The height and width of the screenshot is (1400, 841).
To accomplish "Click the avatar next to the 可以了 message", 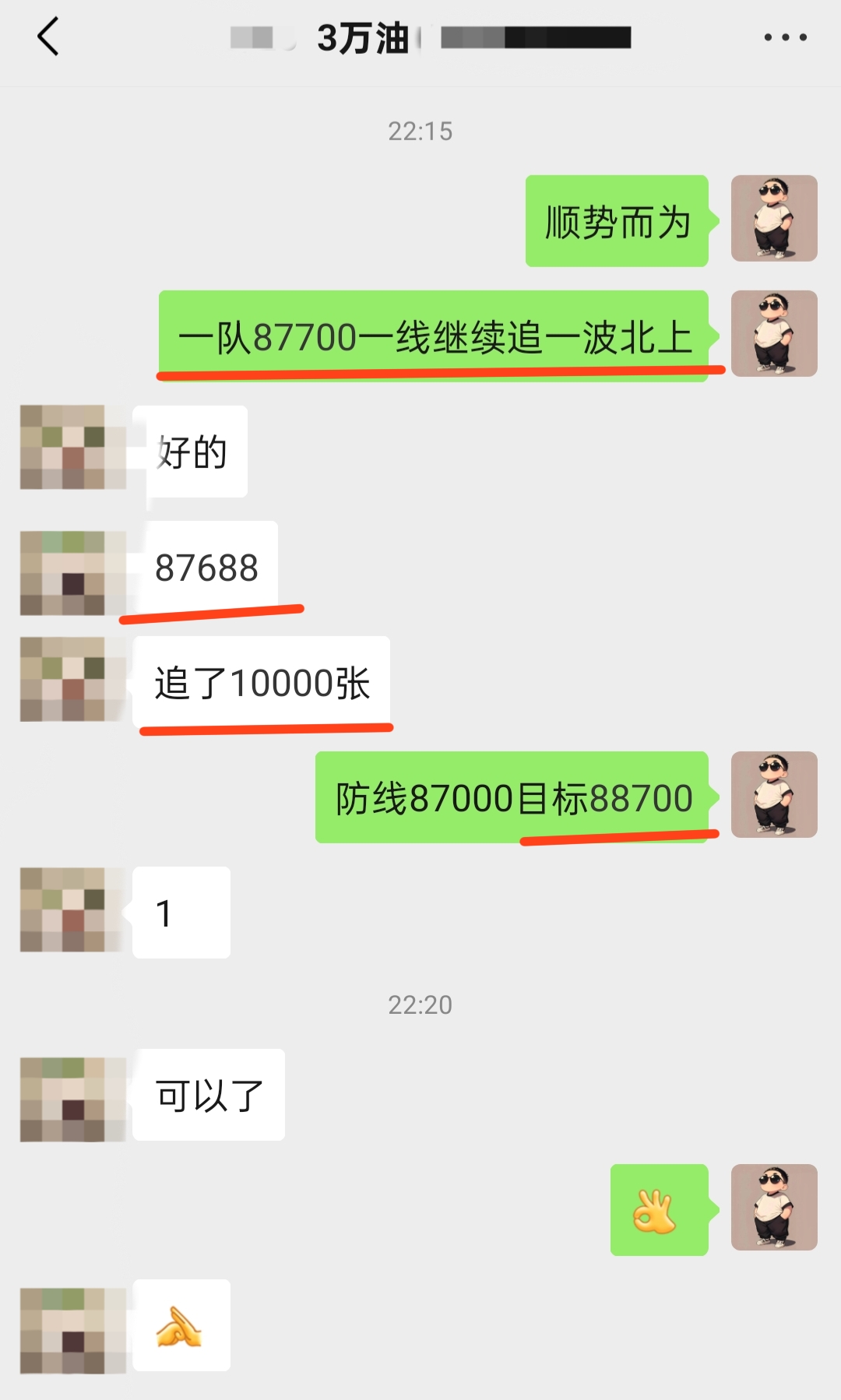I will click(x=72, y=1096).
